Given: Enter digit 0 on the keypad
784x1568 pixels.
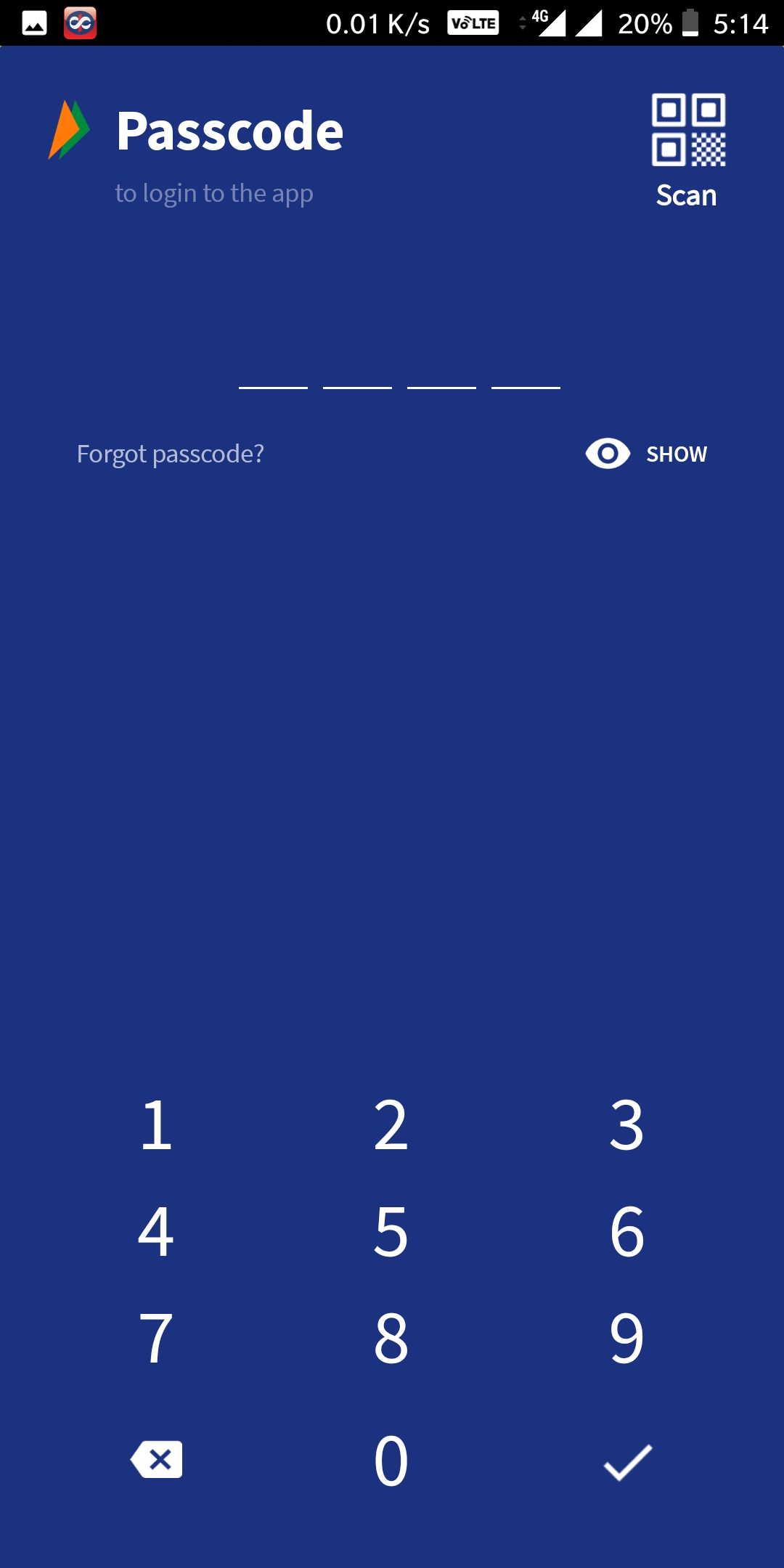Looking at the screenshot, I should click(391, 1461).
